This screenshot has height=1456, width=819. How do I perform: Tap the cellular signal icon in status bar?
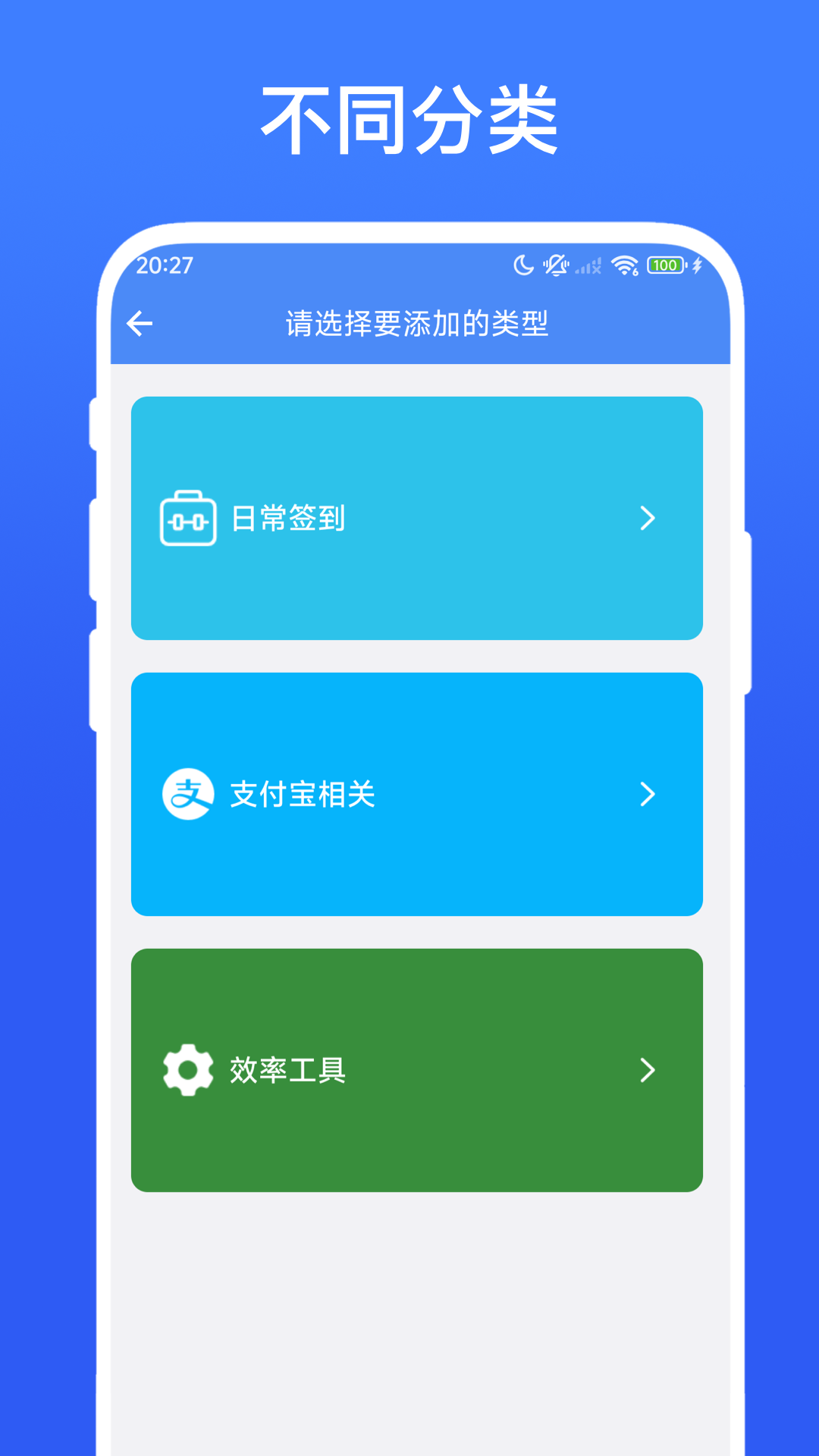[x=589, y=267]
